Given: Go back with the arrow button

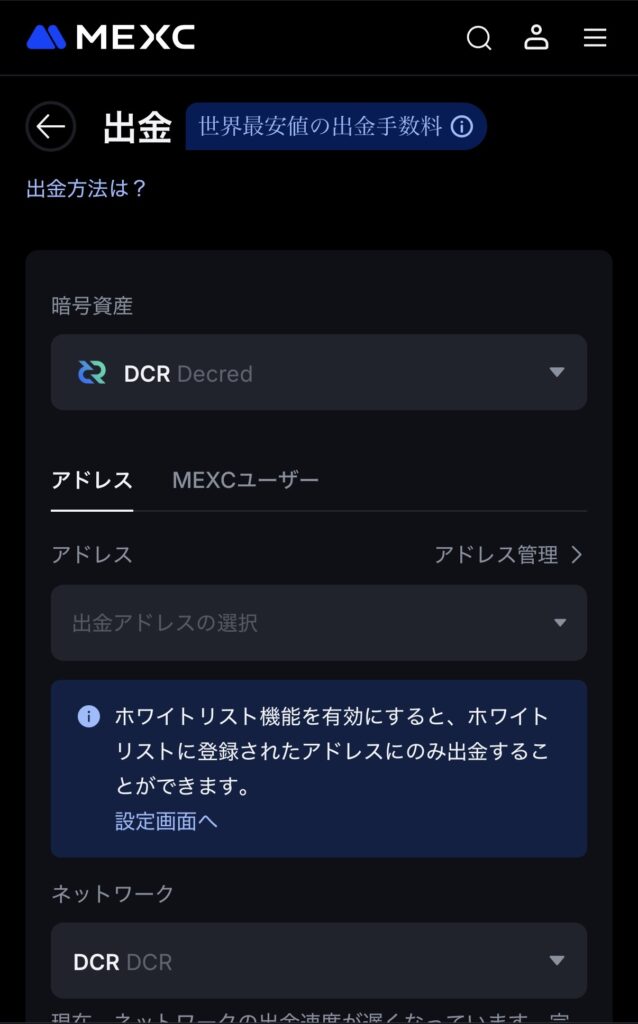Looking at the screenshot, I should (x=50, y=127).
